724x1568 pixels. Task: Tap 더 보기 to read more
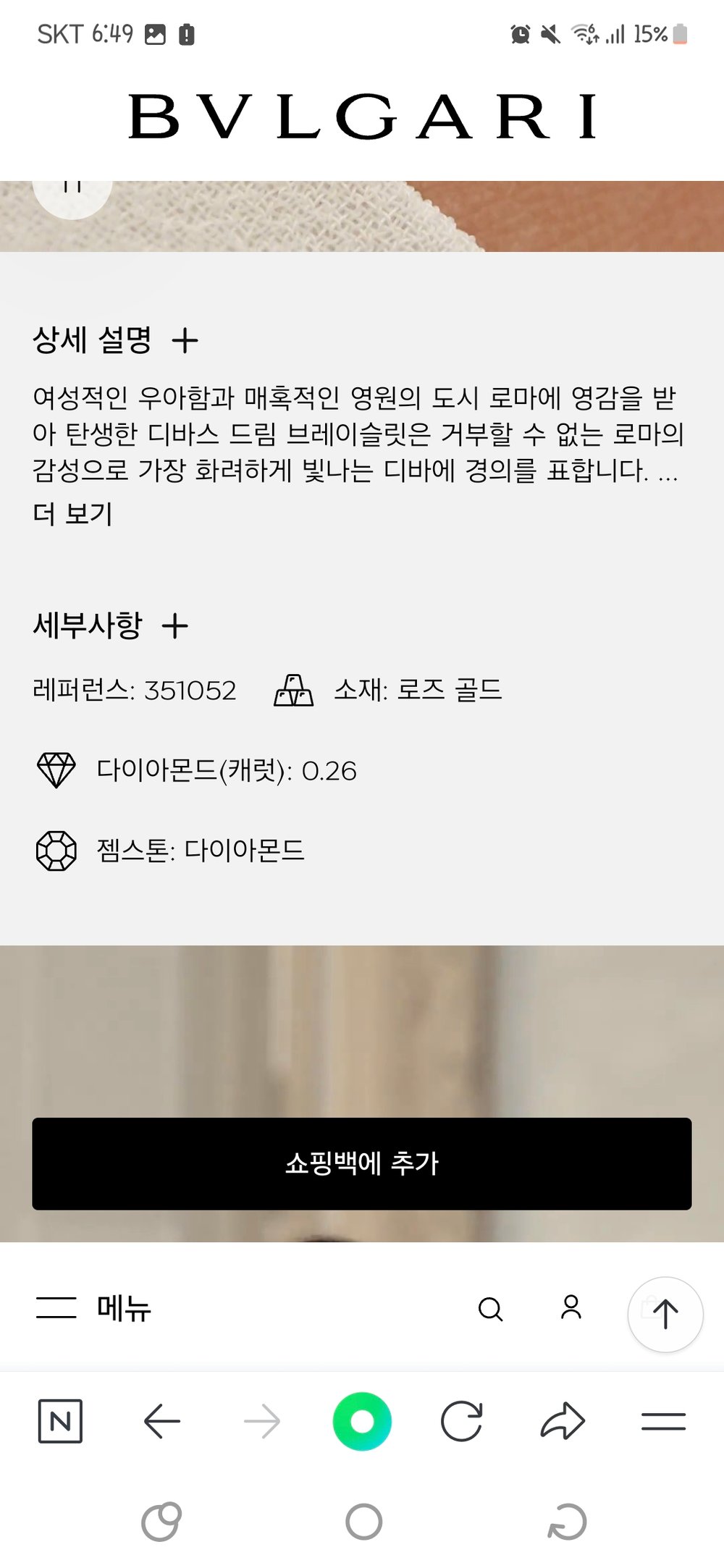[72, 514]
